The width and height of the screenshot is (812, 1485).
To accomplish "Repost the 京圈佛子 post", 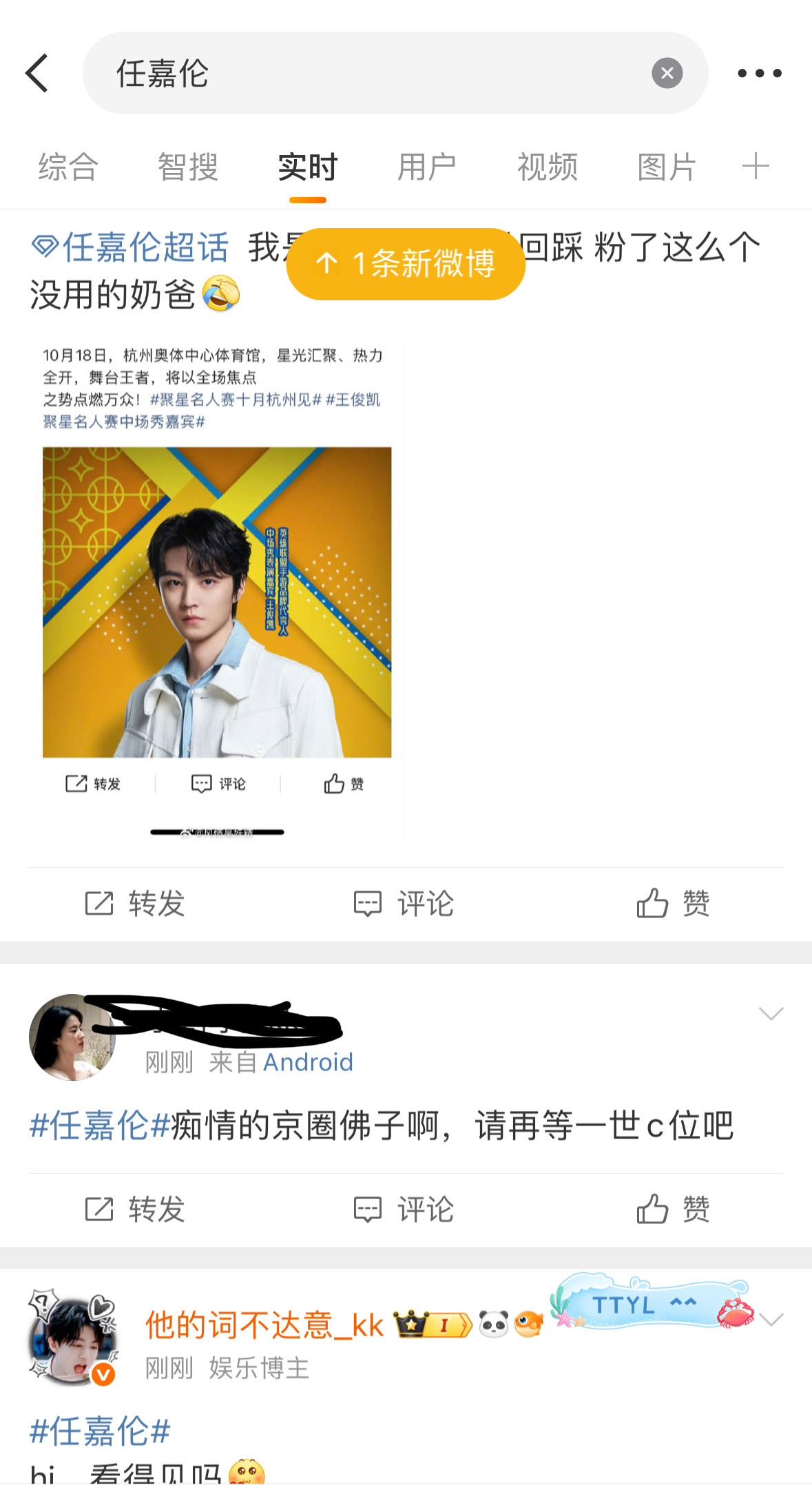I will [135, 1209].
